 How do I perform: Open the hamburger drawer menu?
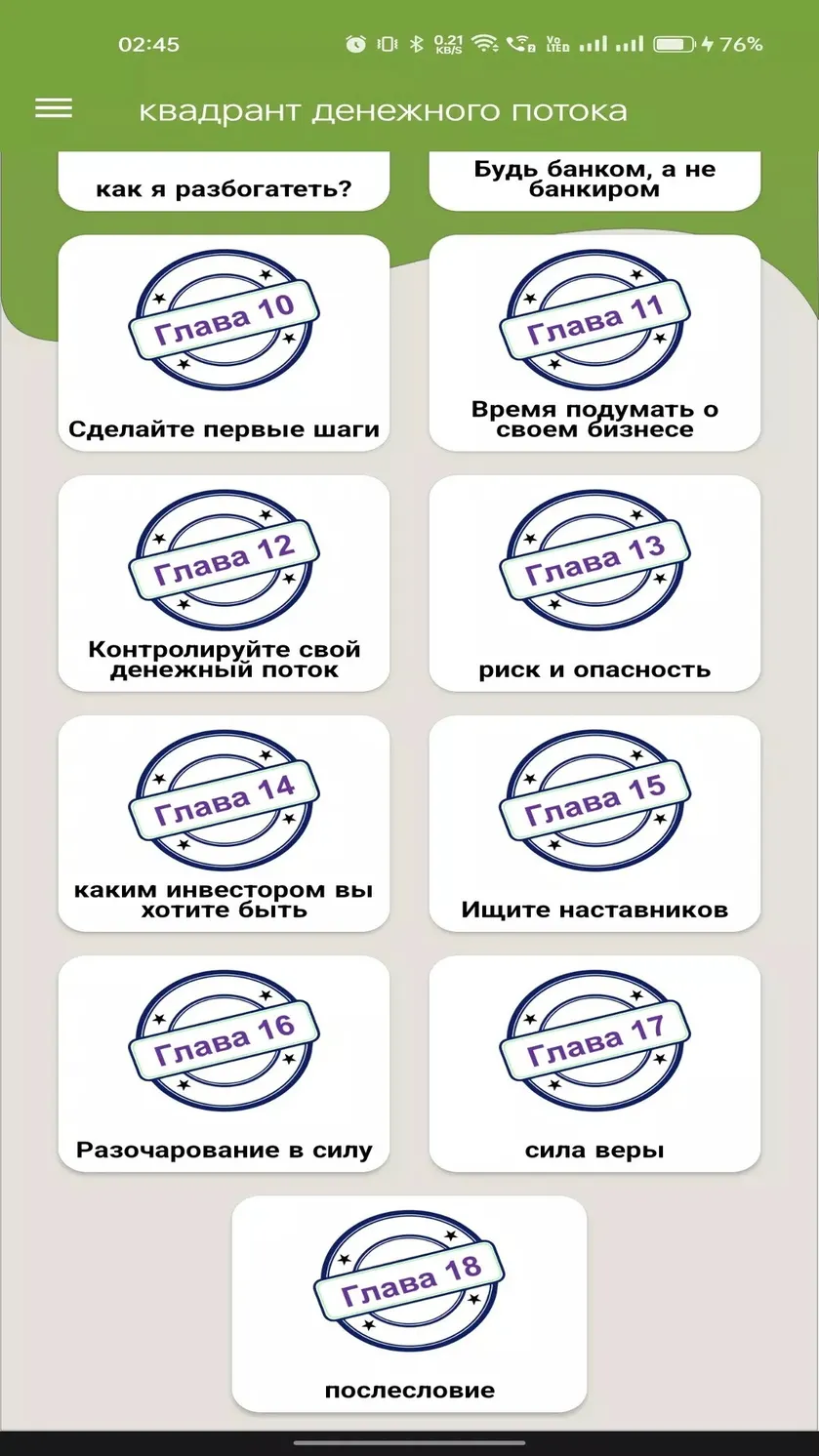click(x=54, y=108)
